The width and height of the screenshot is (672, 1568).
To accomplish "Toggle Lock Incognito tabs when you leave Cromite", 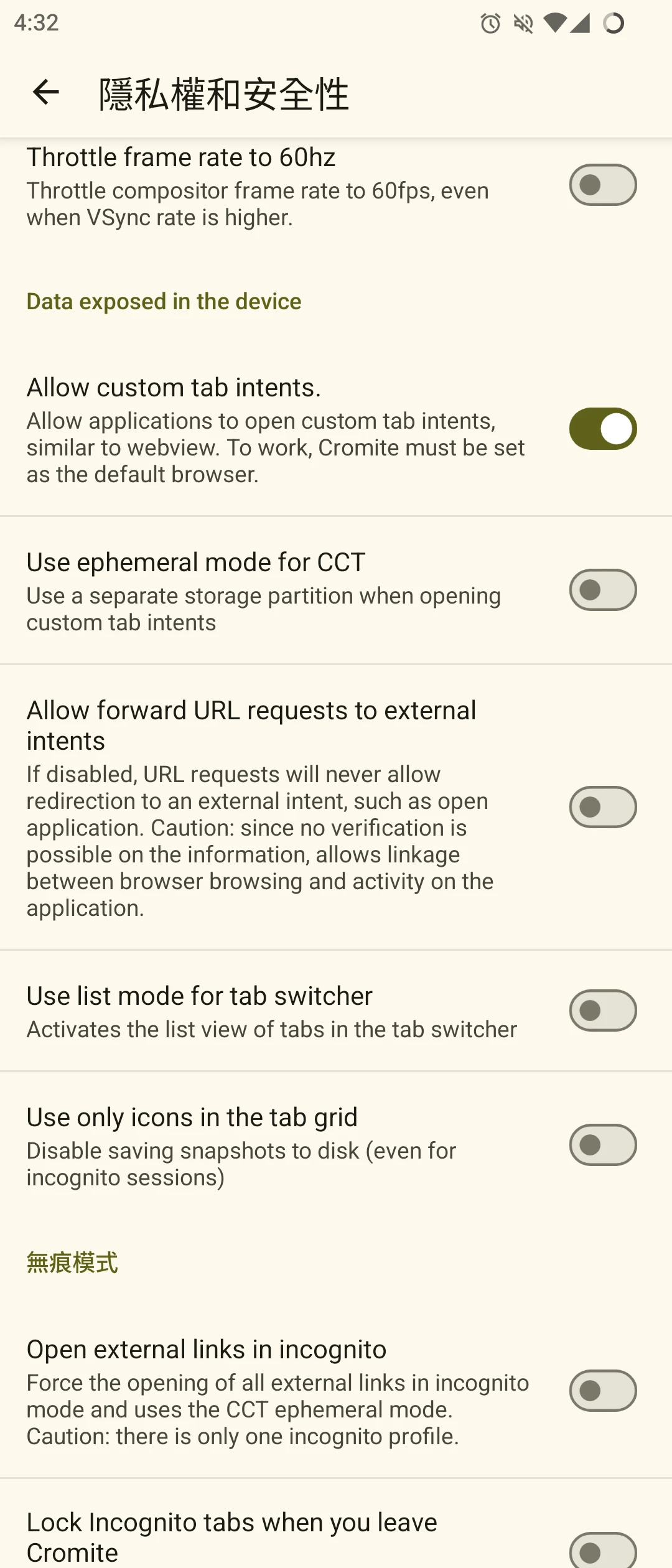I will pos(602,1551).
